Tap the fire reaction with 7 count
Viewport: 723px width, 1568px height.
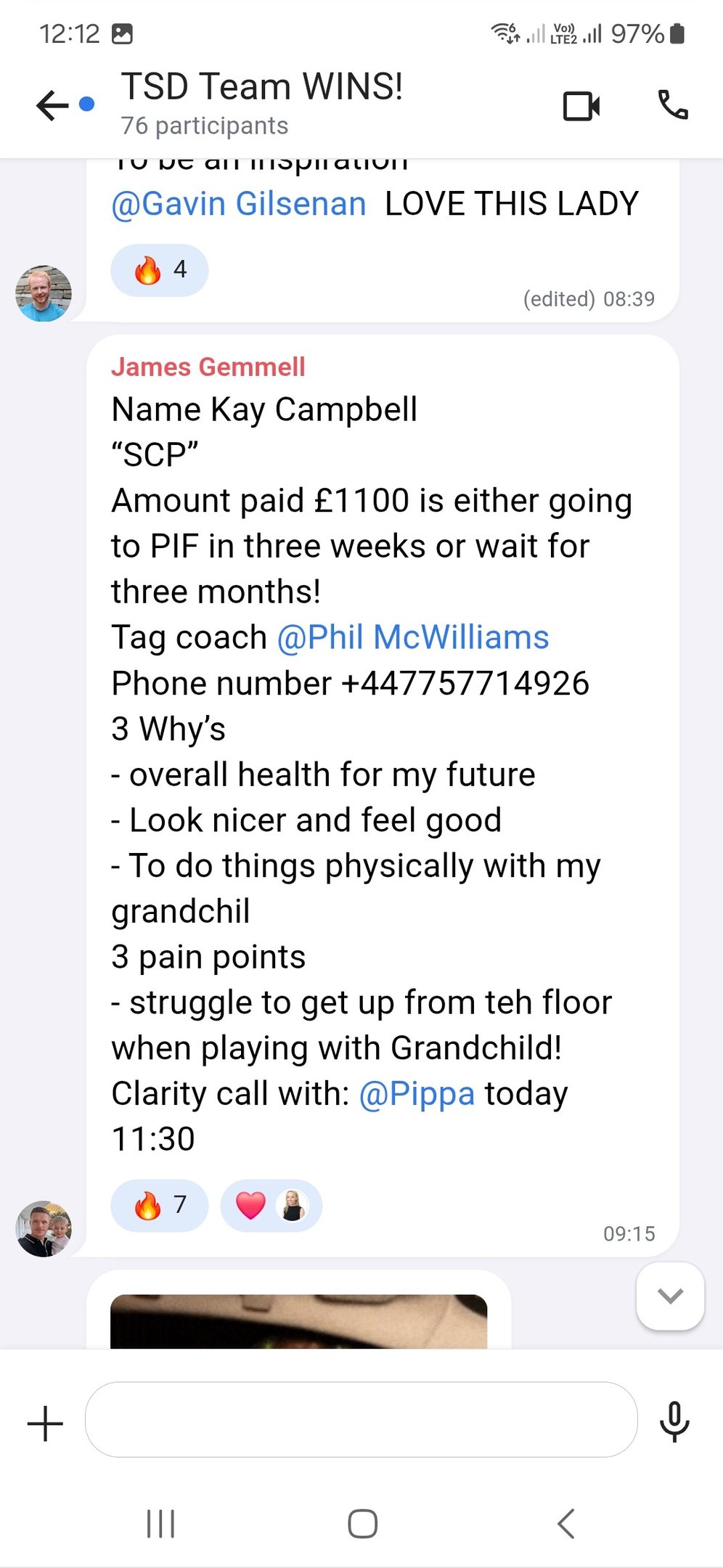160,1205
